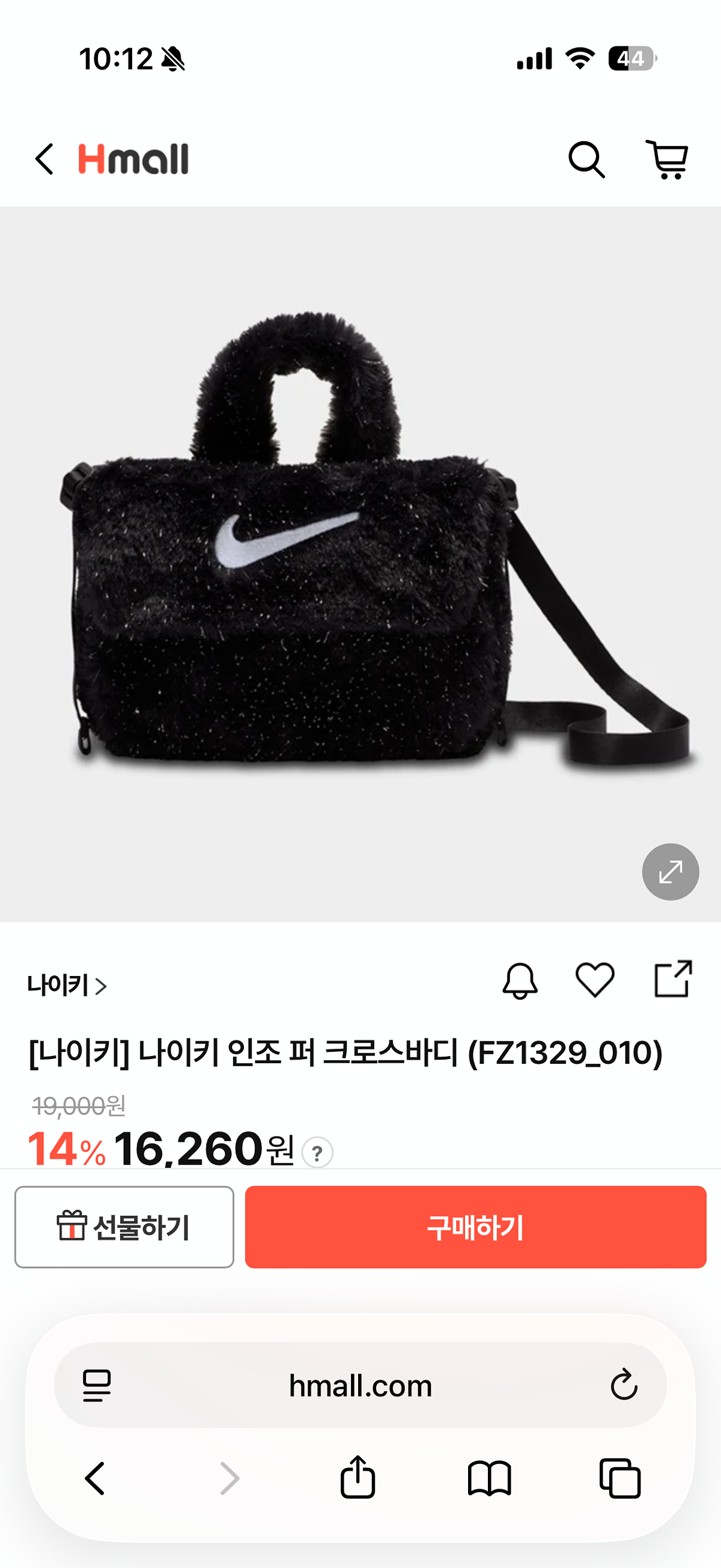Open the Hmall logo home link
Screen dimensions: 721x1568
(133, 159)
